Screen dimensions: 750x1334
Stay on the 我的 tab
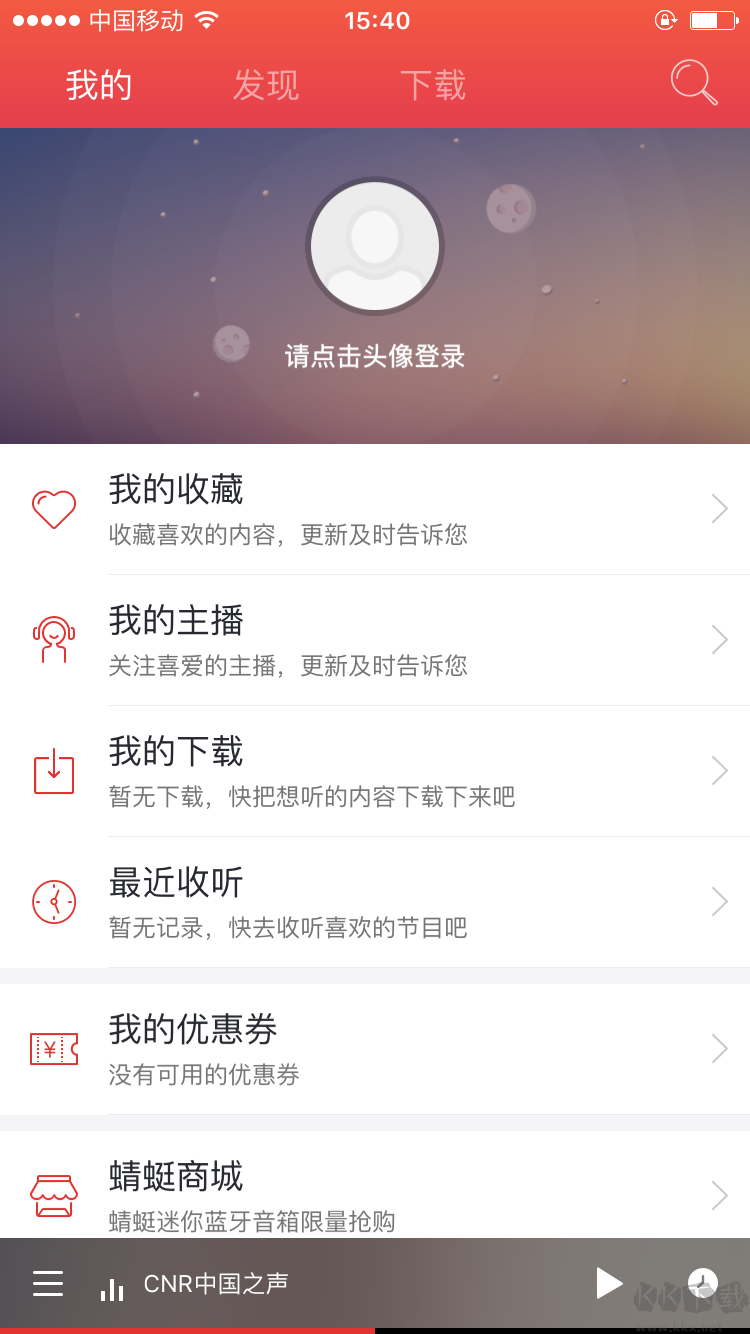[98, 85]
